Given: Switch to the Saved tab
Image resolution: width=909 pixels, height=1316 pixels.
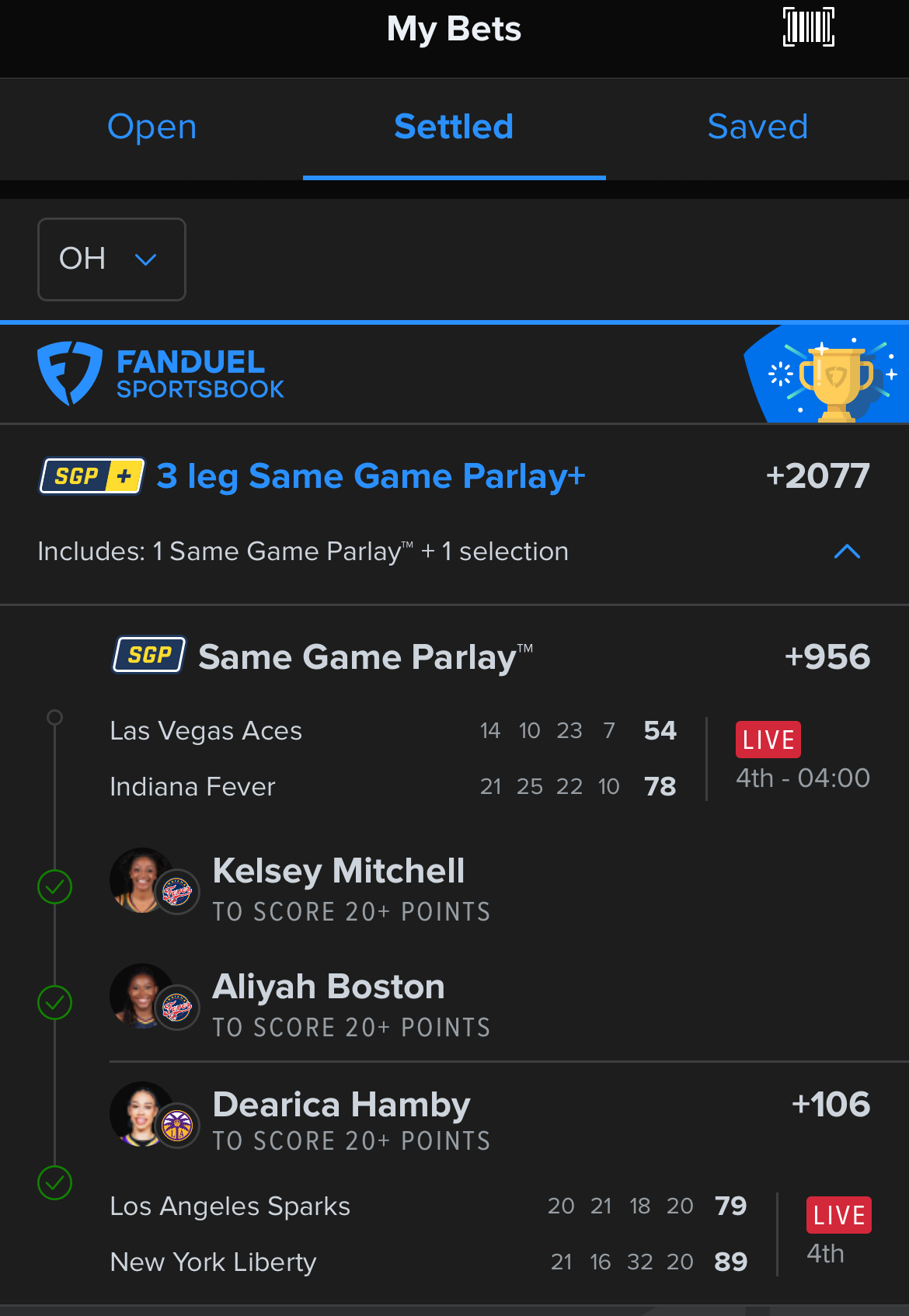Looking at the screenshot, I should [757, 127].
